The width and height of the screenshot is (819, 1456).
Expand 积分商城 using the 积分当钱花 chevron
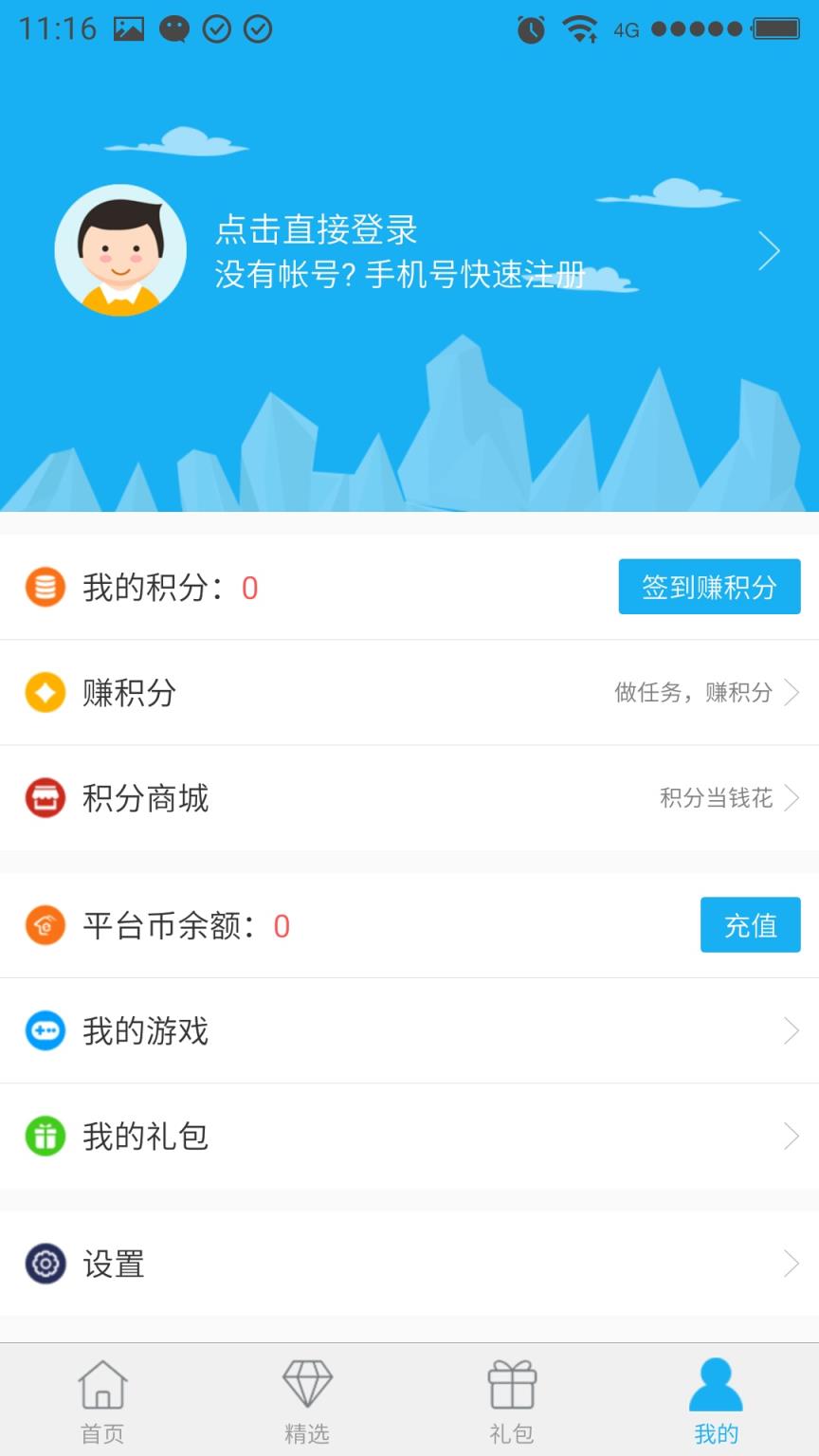(x=792, y=798)
